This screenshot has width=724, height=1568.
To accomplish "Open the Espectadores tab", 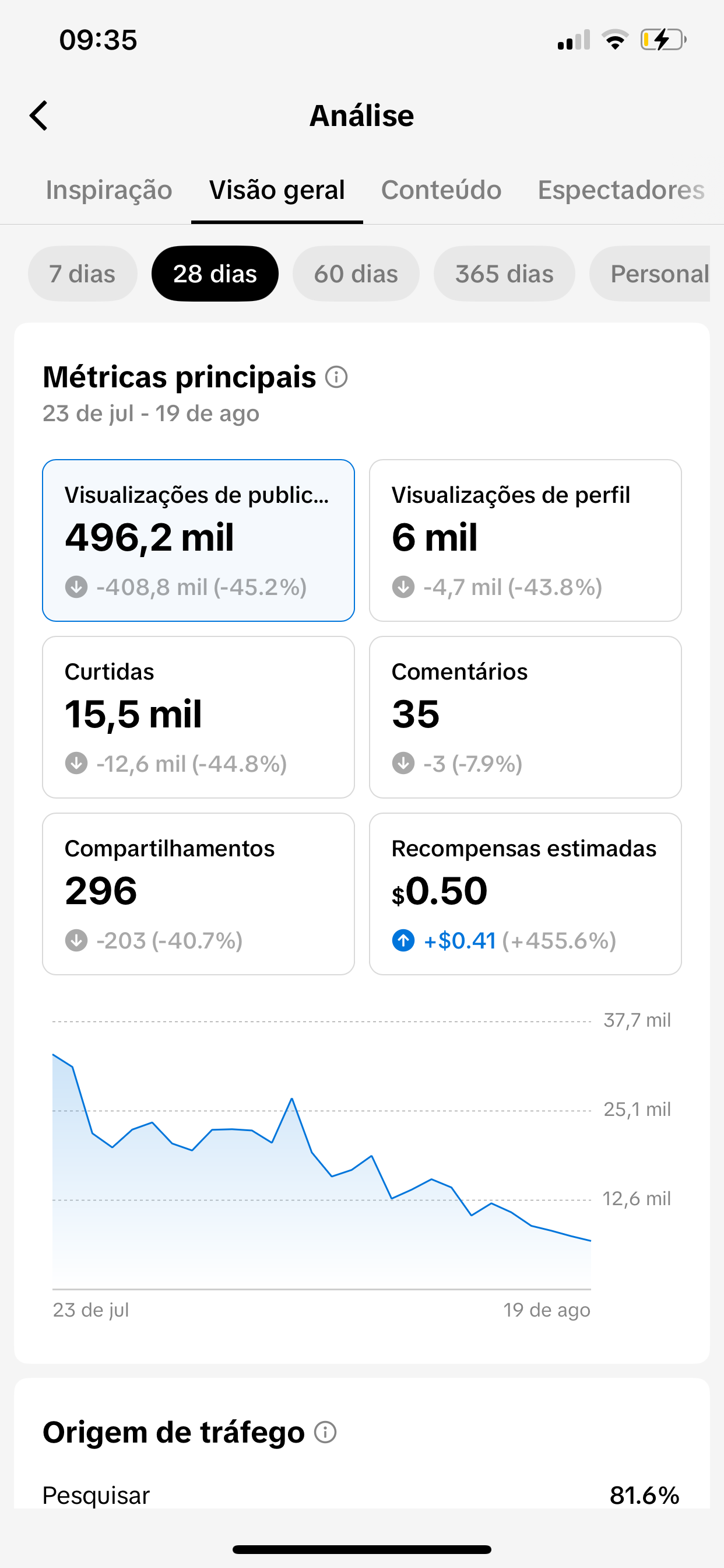I will (x=621, y=190).
